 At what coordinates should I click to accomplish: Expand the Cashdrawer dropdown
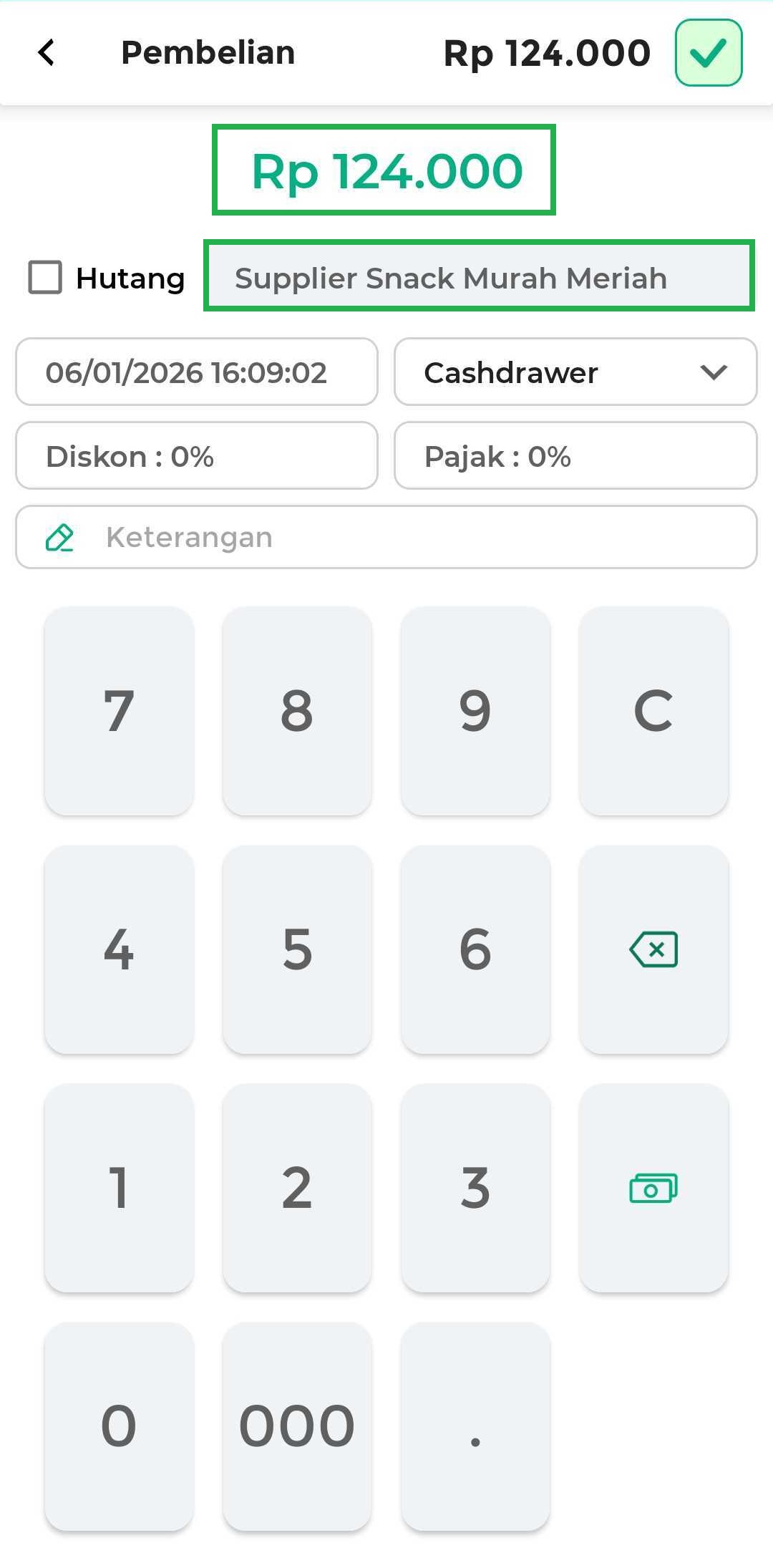click(575, 372)
